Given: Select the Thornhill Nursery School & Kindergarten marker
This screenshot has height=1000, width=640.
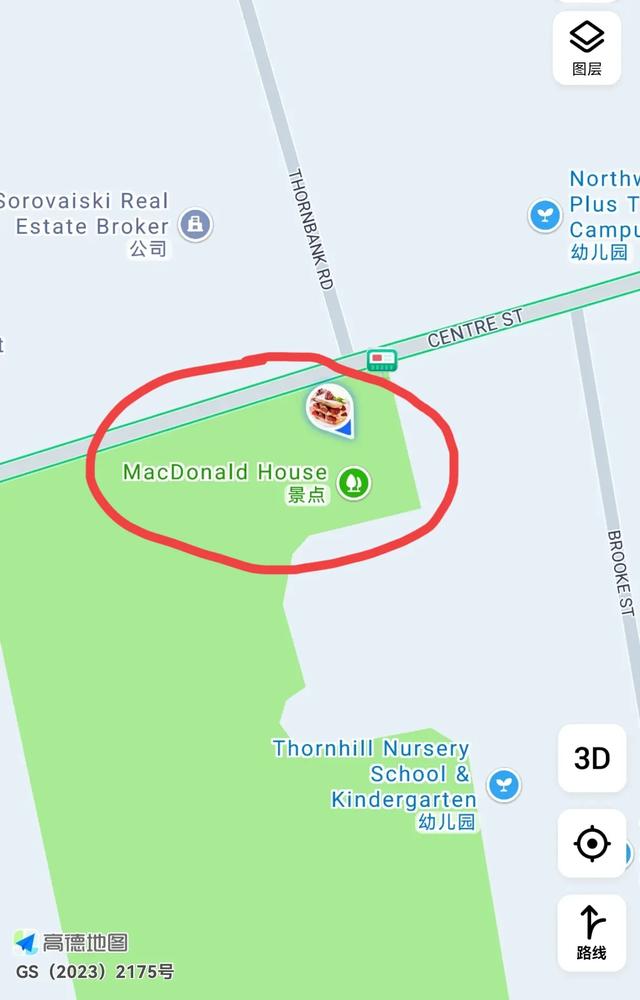Looking at the screenshot, I should pos(504,783).
